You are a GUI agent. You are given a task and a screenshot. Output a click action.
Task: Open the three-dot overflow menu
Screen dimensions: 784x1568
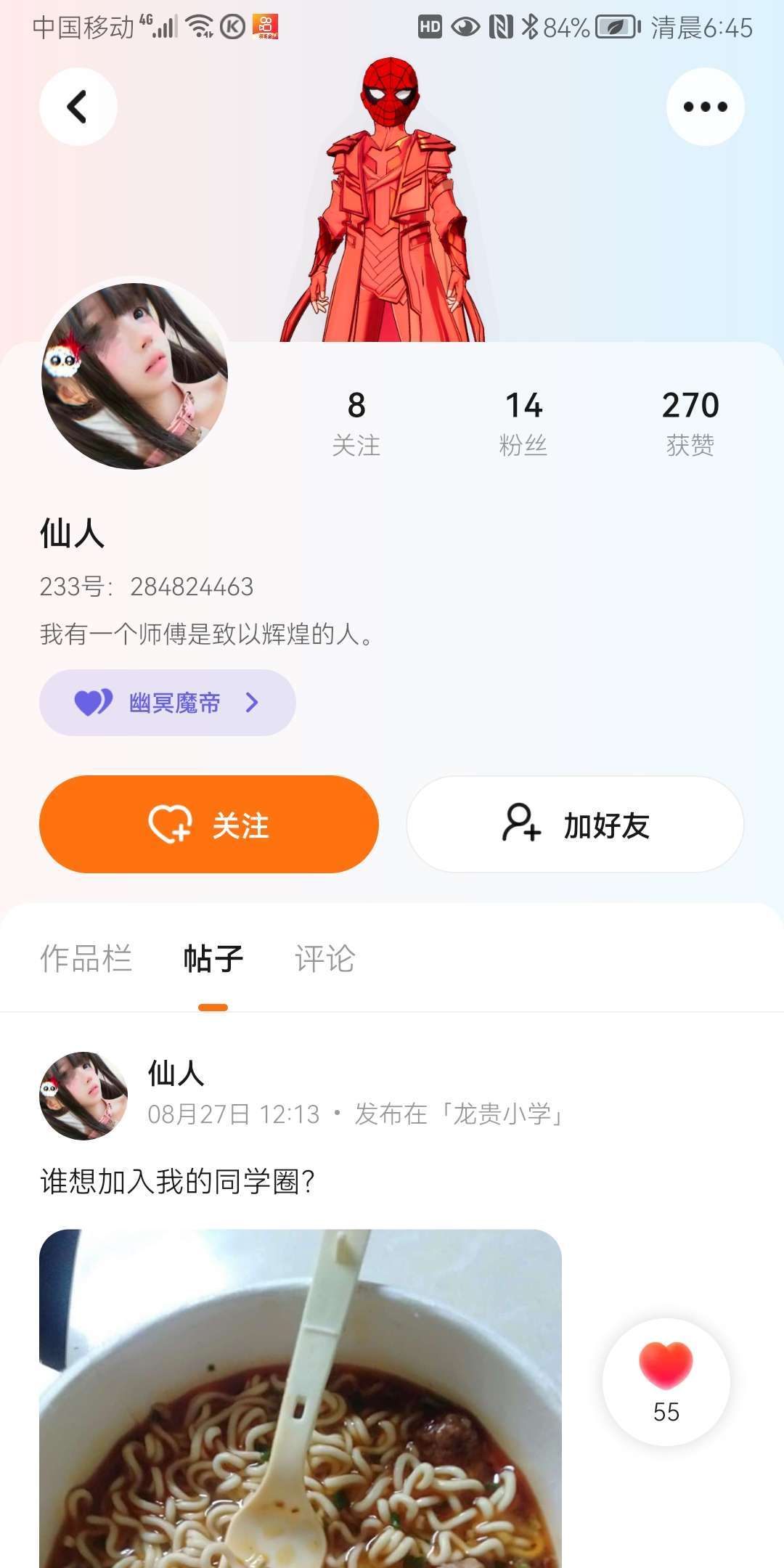point(705,107)
